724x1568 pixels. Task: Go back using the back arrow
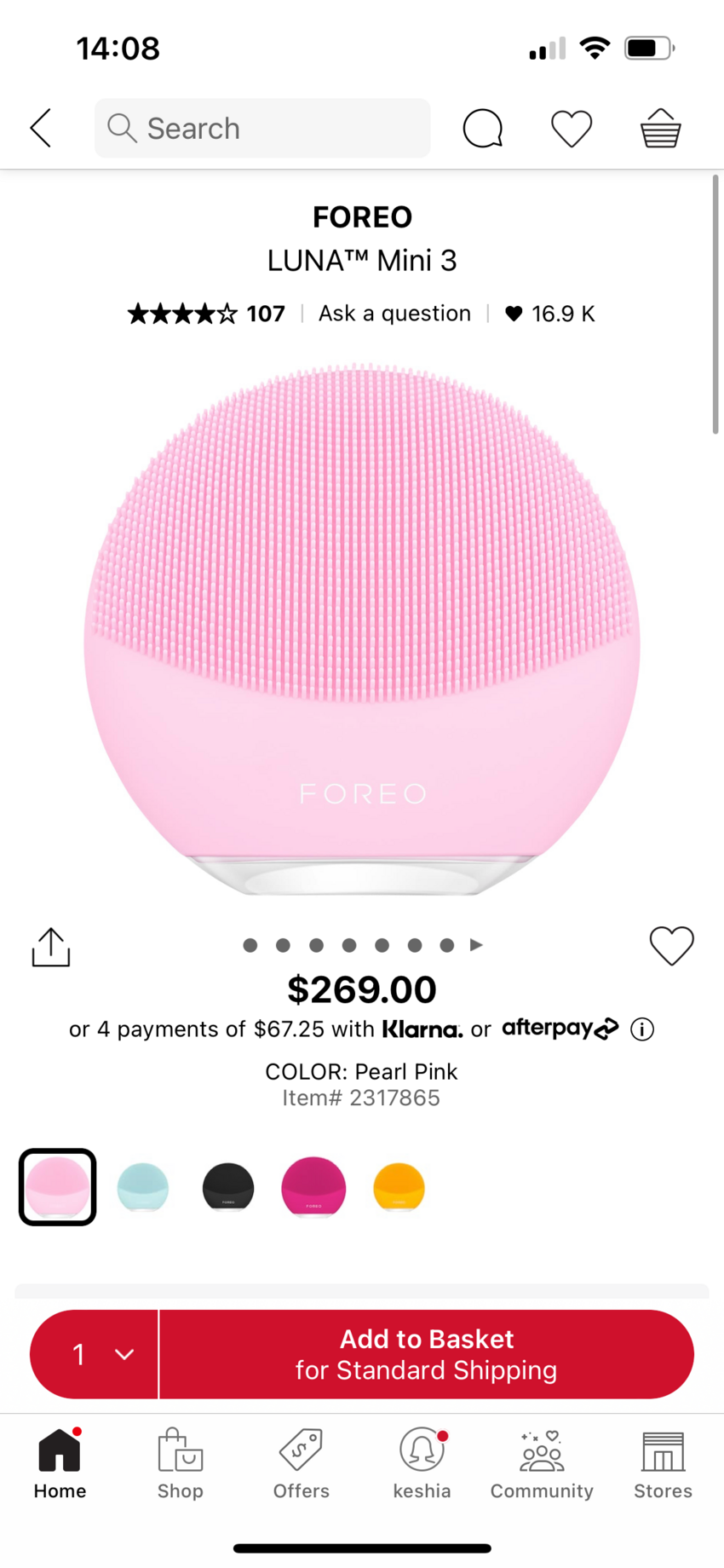(40, 128)
